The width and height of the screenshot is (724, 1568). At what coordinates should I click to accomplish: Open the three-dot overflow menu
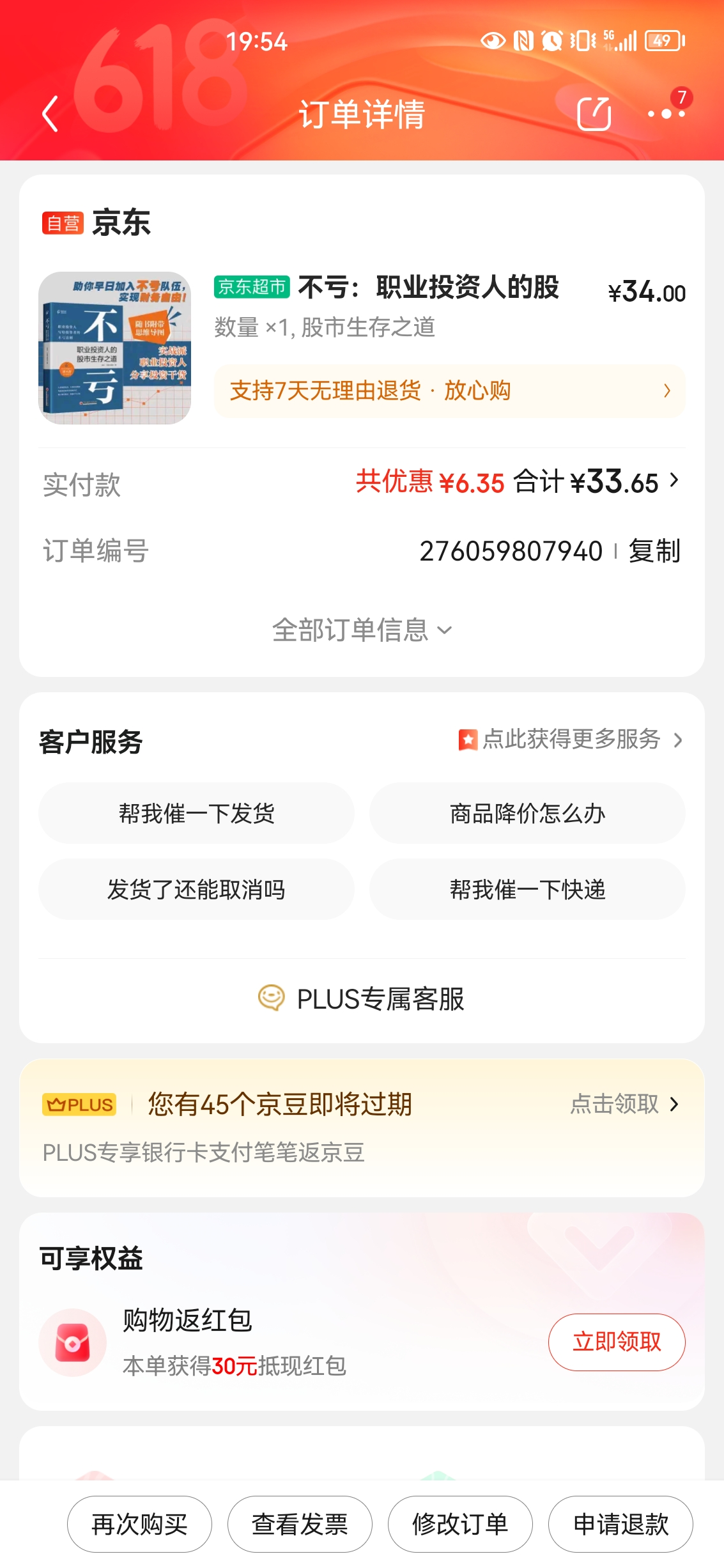(x=665, y=114)
